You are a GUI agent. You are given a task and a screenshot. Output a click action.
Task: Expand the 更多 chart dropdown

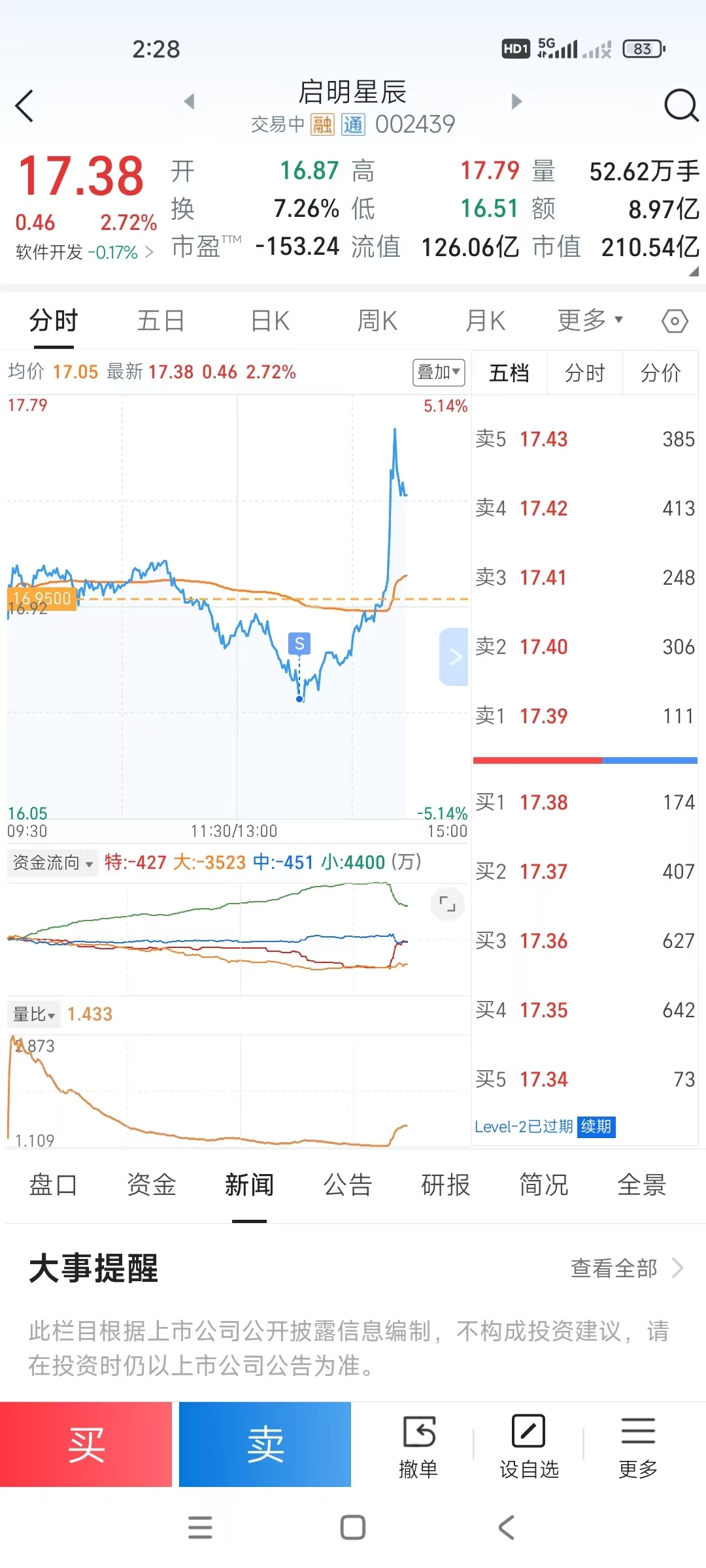tap(590, 320)
